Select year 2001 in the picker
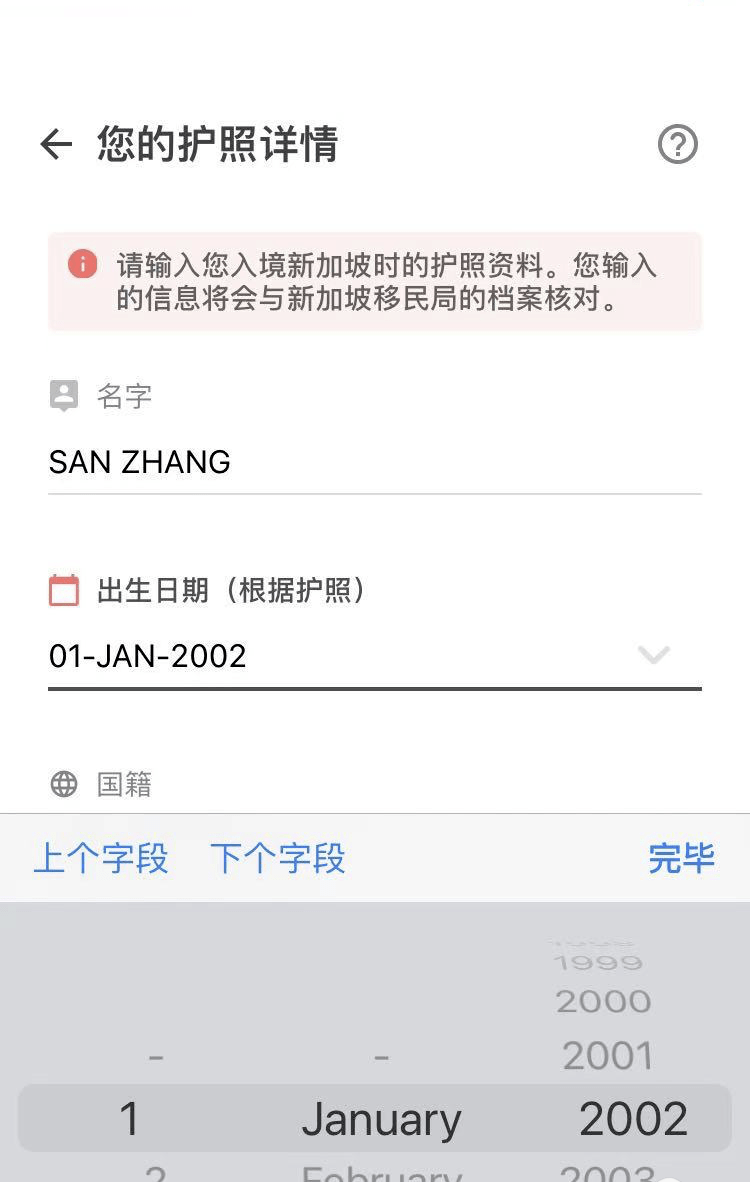 point(607,1056)
